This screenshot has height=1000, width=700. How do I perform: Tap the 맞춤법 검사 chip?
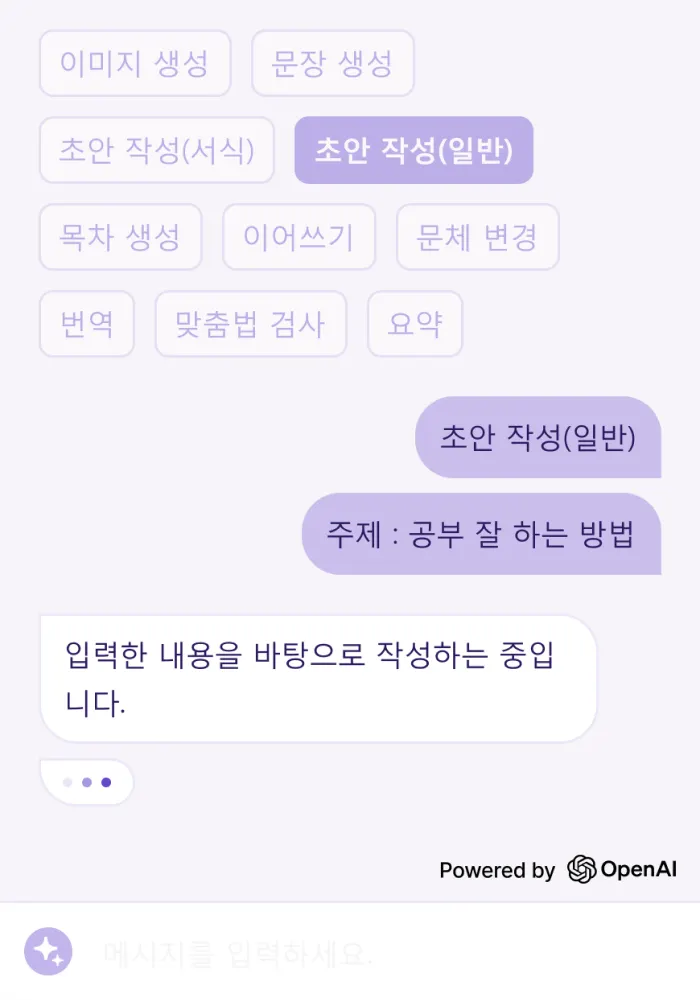250,324
